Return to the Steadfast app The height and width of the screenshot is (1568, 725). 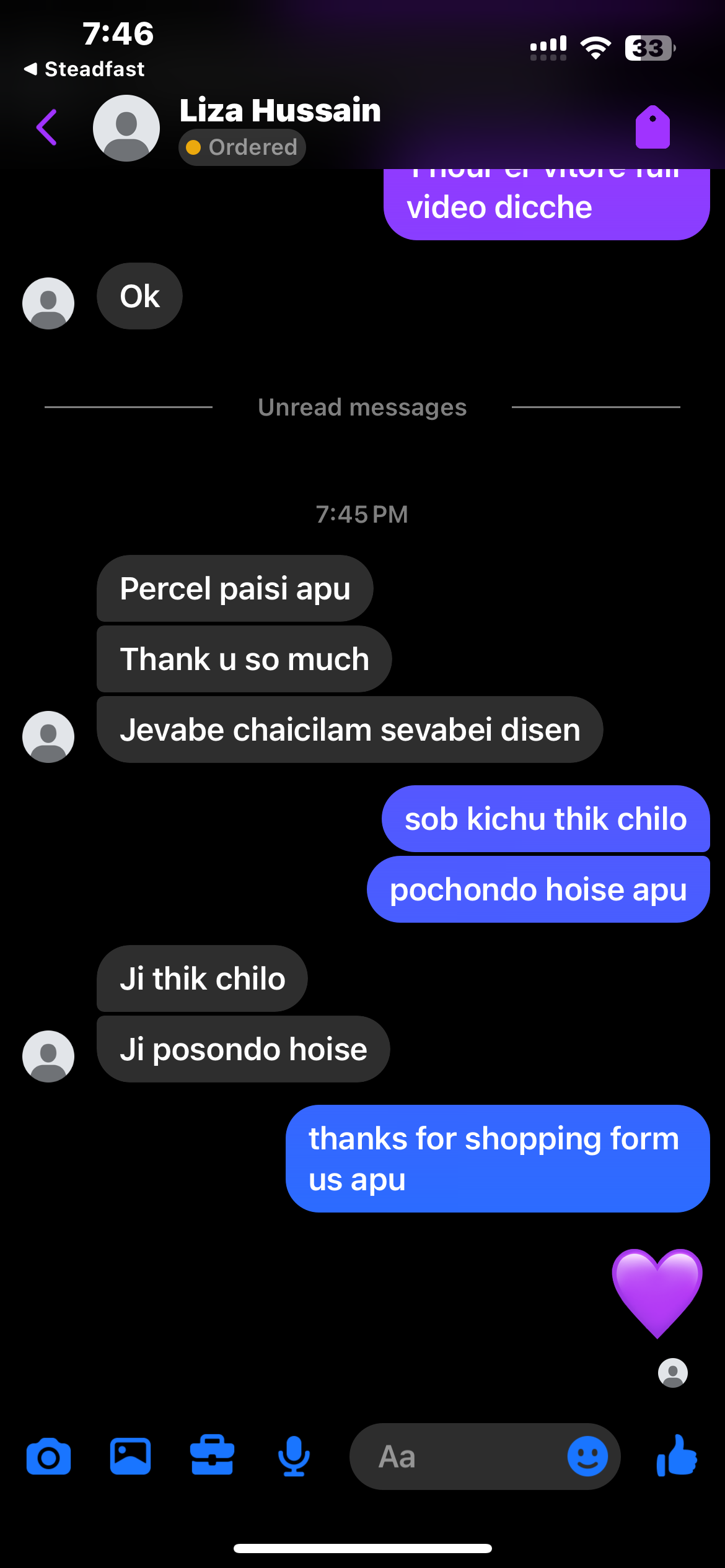(x=84, y=69)
